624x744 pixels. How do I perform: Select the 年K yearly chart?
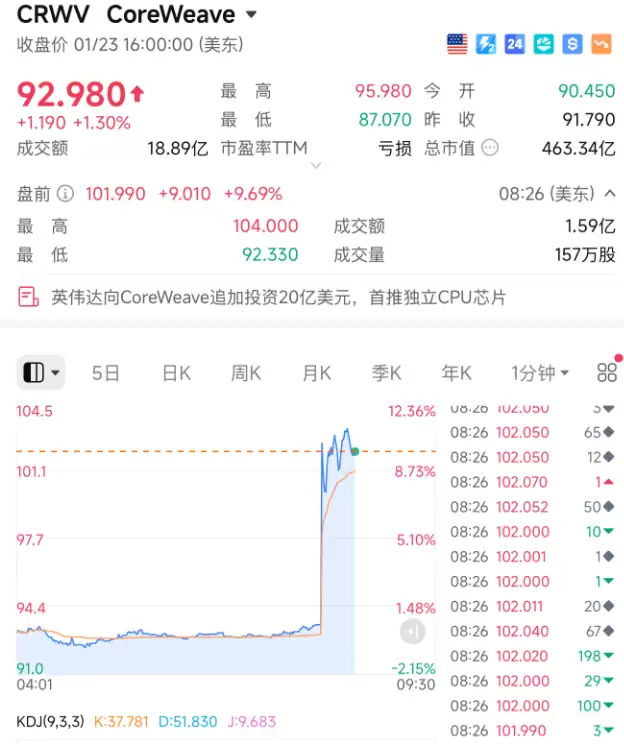pyautogui.click(x=456, y=373)
